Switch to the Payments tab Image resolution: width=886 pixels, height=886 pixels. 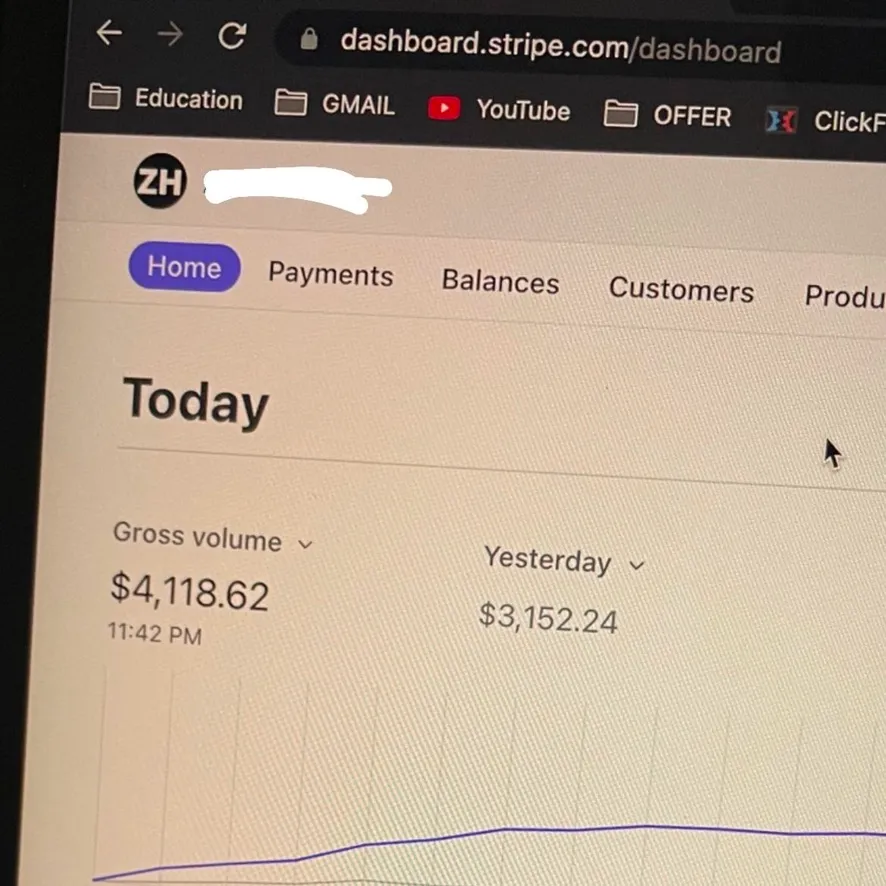click(330, 275)
